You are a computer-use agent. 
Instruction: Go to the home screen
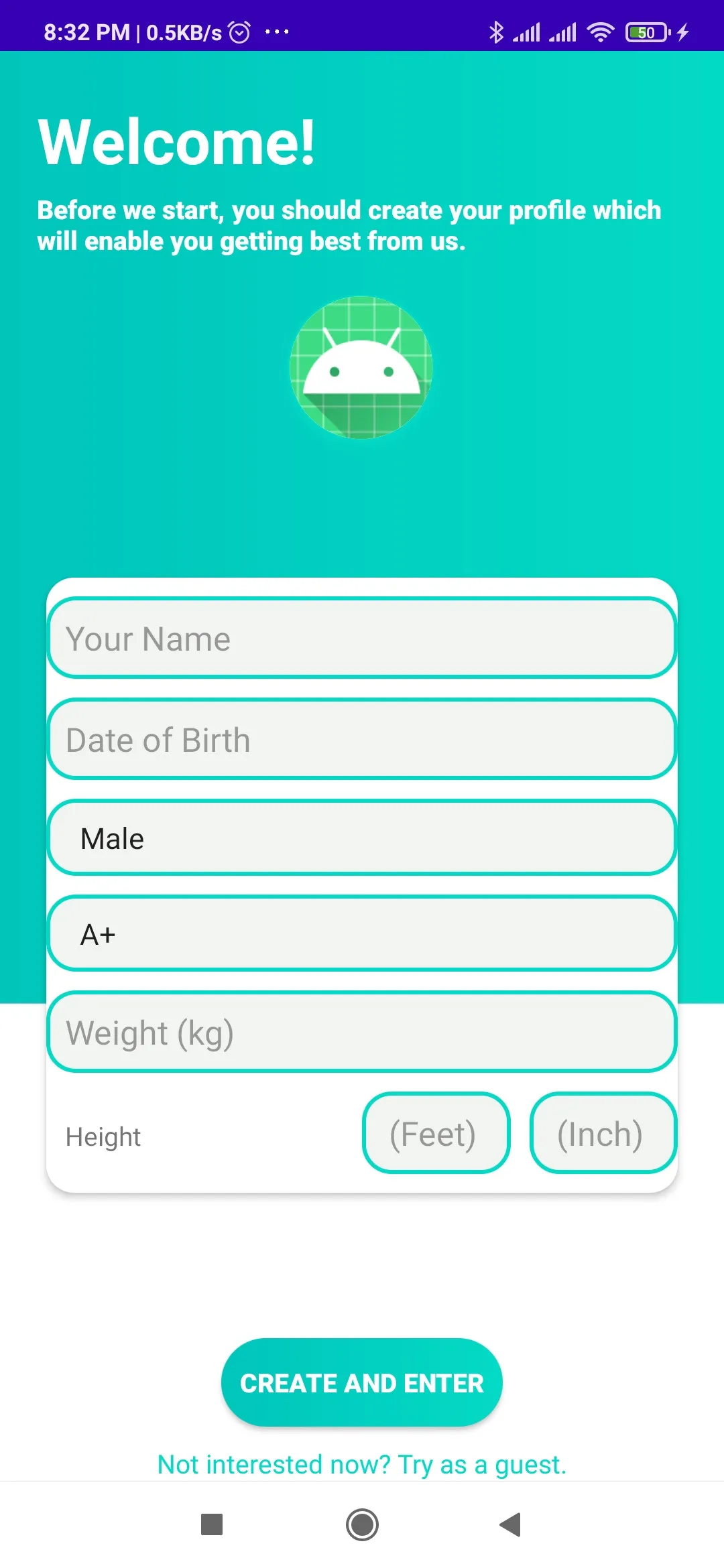pos(362,1524)
